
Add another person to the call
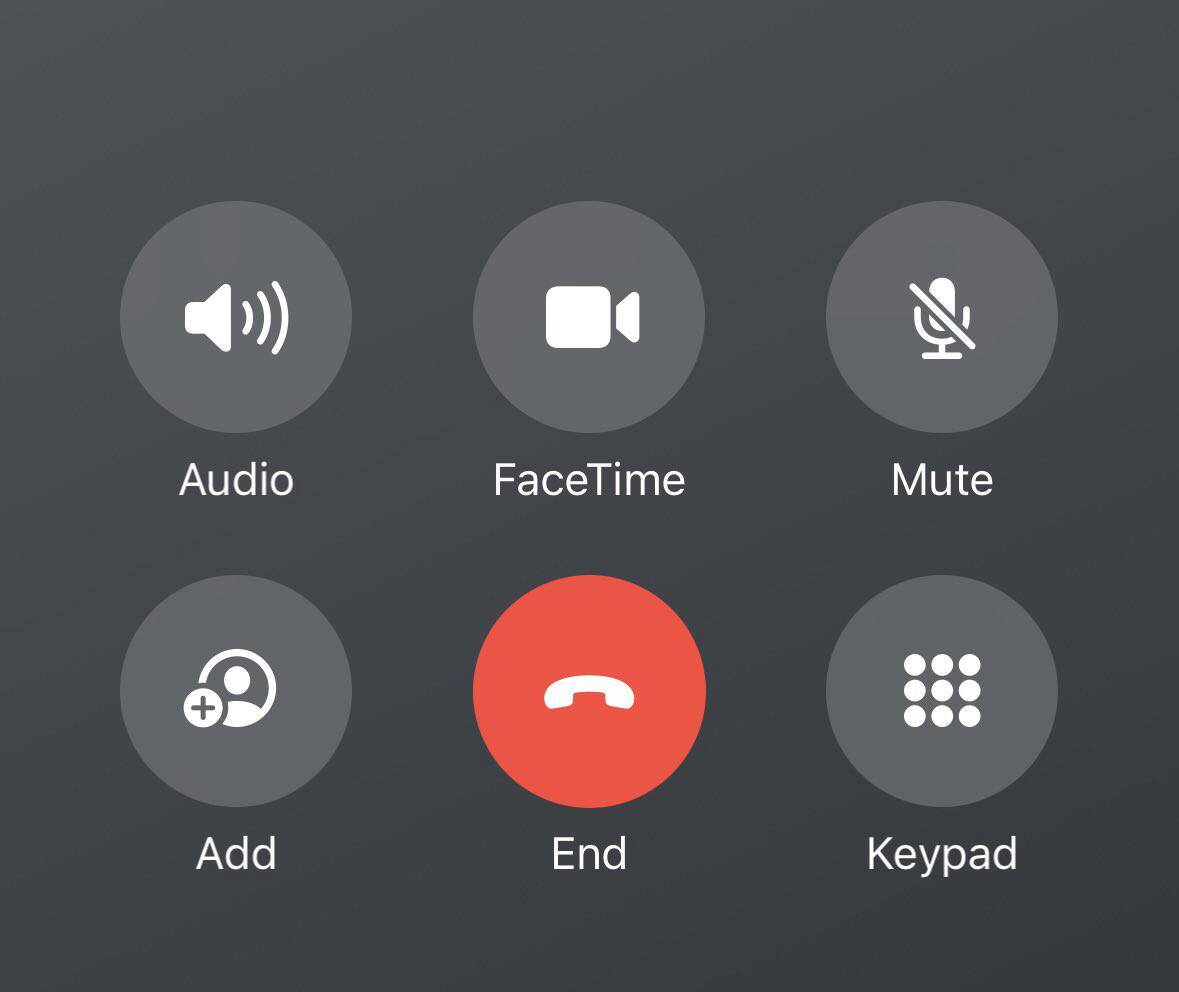[236, 690]
